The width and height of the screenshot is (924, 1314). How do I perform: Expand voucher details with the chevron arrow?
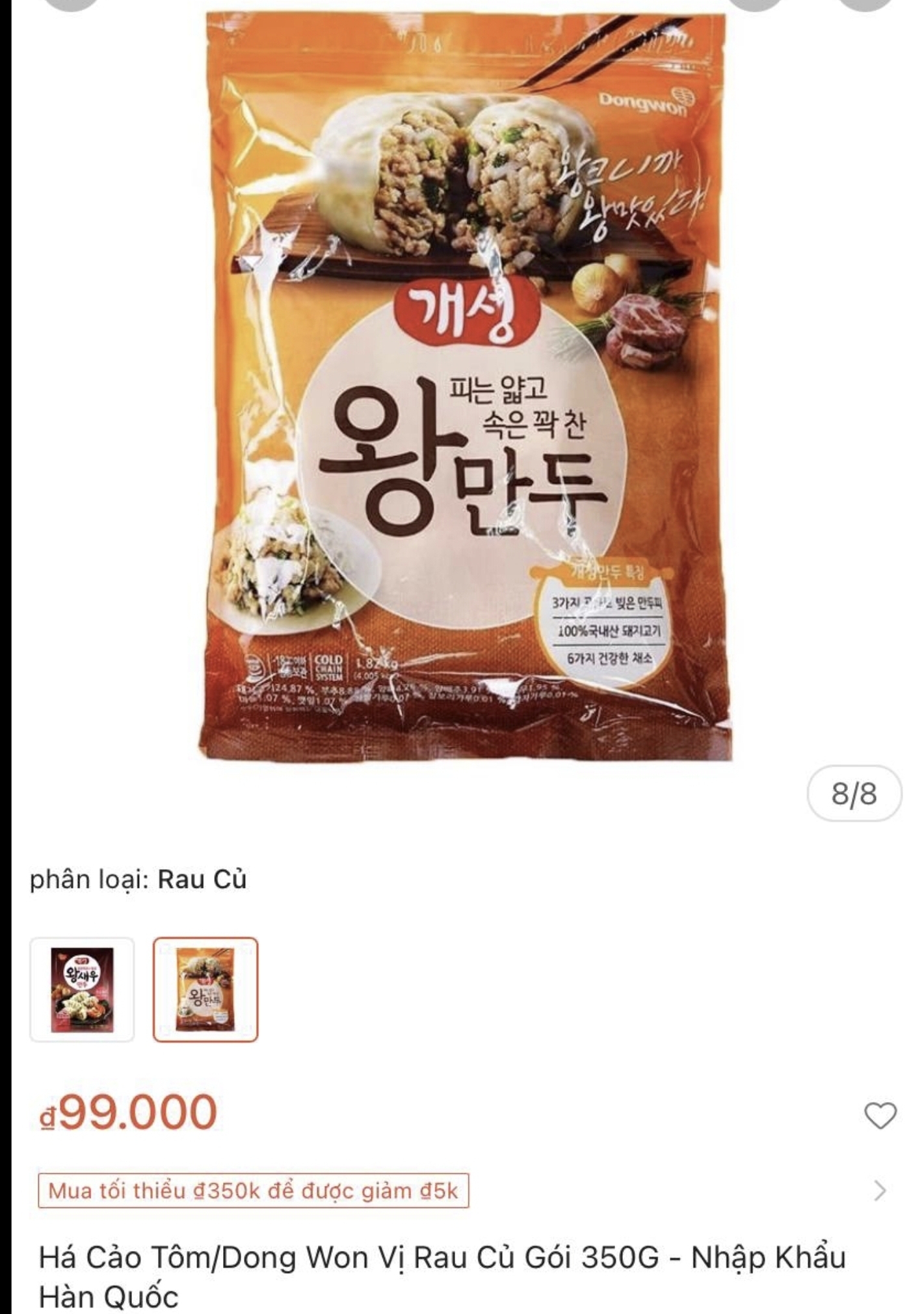tap(880, 1191)
